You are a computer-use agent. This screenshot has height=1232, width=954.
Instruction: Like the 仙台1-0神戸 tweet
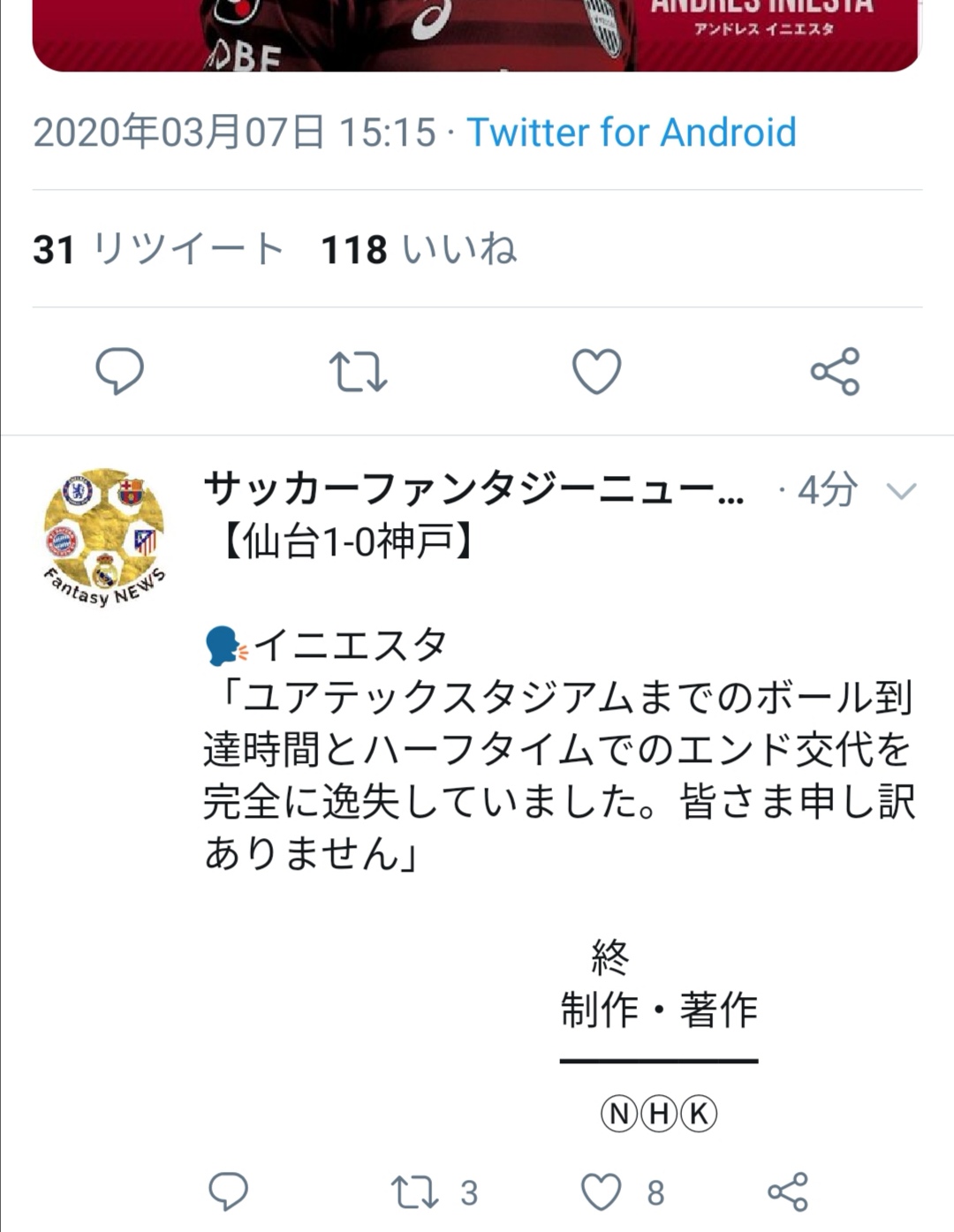pos(601,1192)
